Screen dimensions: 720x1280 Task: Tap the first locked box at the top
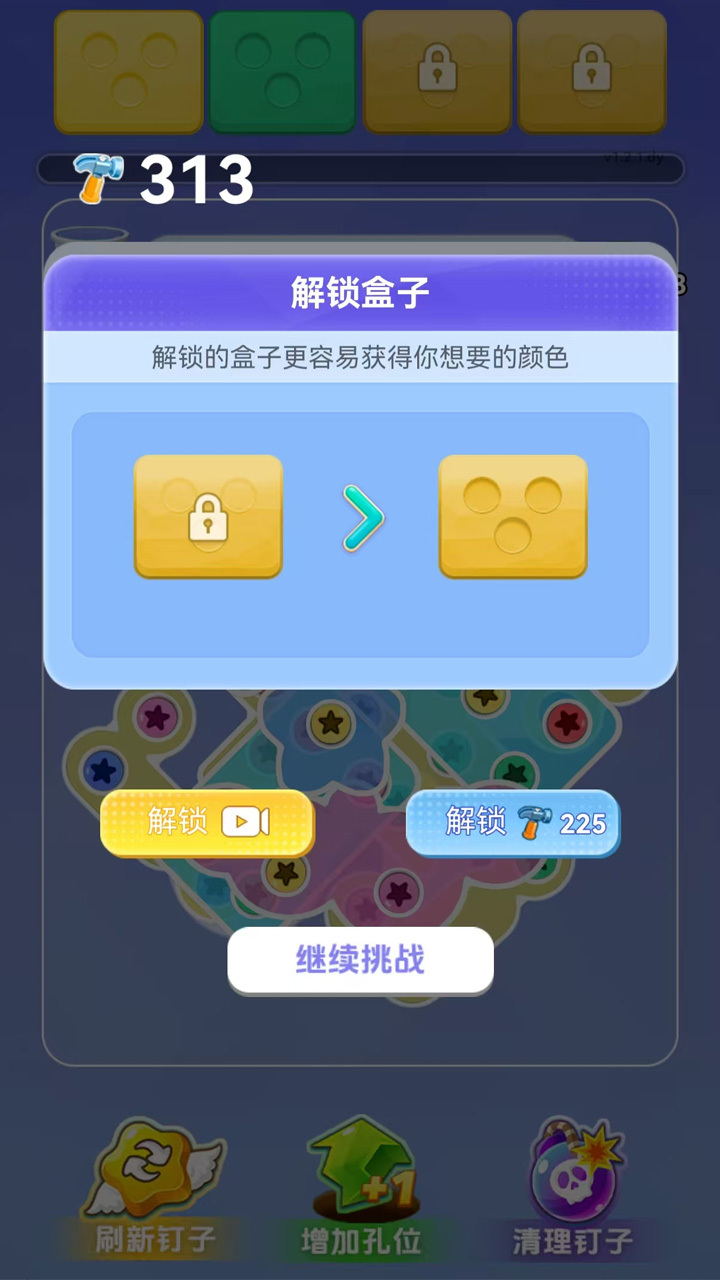point(437,70)
